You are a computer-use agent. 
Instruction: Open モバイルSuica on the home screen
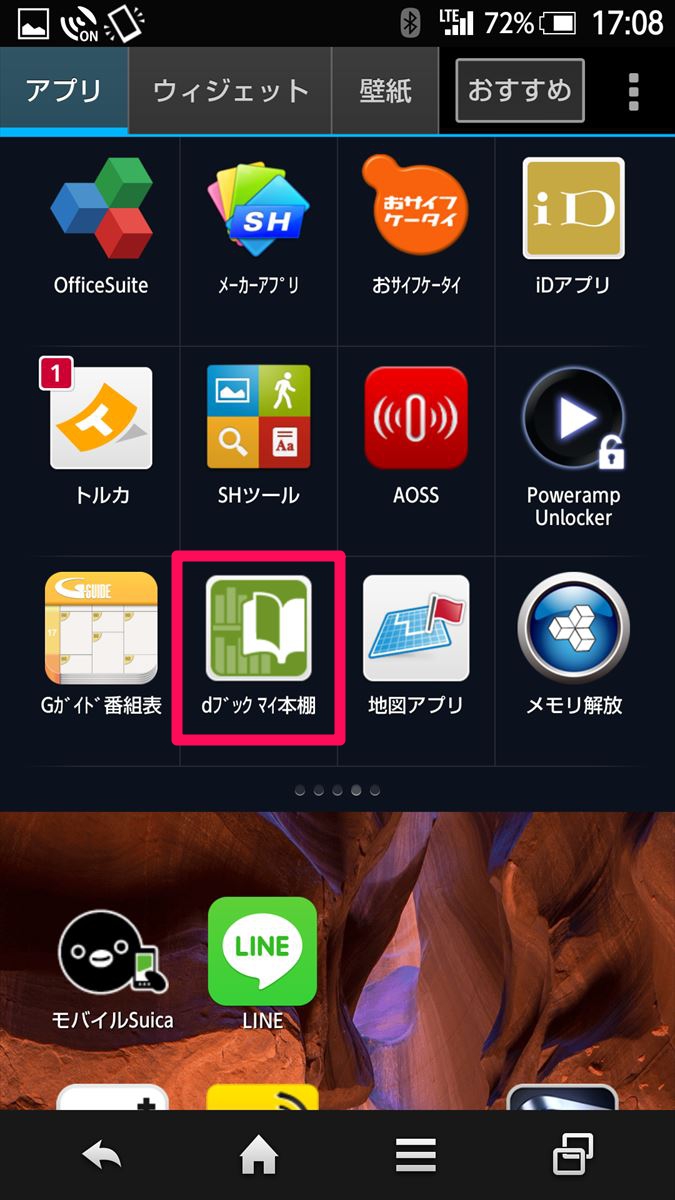click(x=112, y=963)
